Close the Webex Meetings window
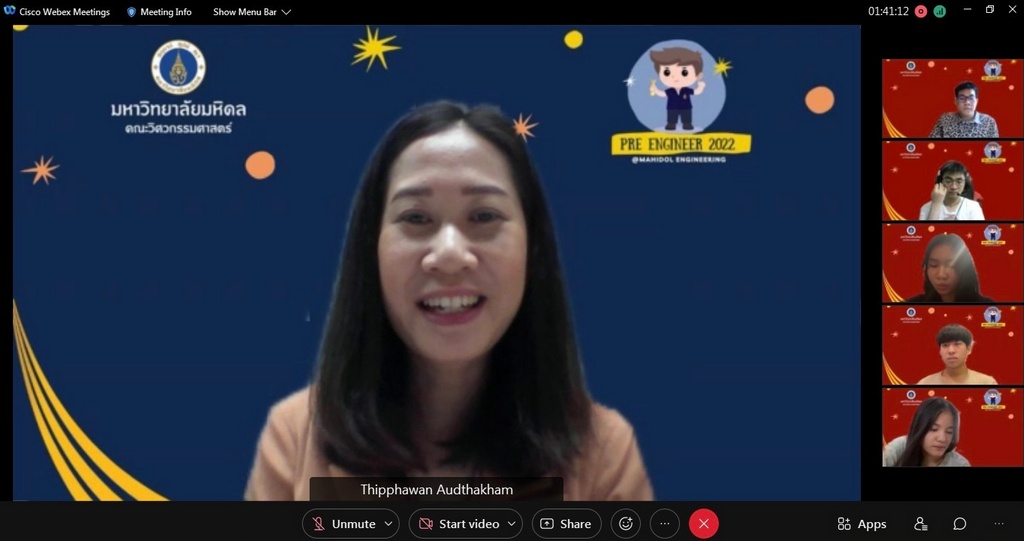Viewport: 1024px width, 541px height. click(x=1011, y=10)
